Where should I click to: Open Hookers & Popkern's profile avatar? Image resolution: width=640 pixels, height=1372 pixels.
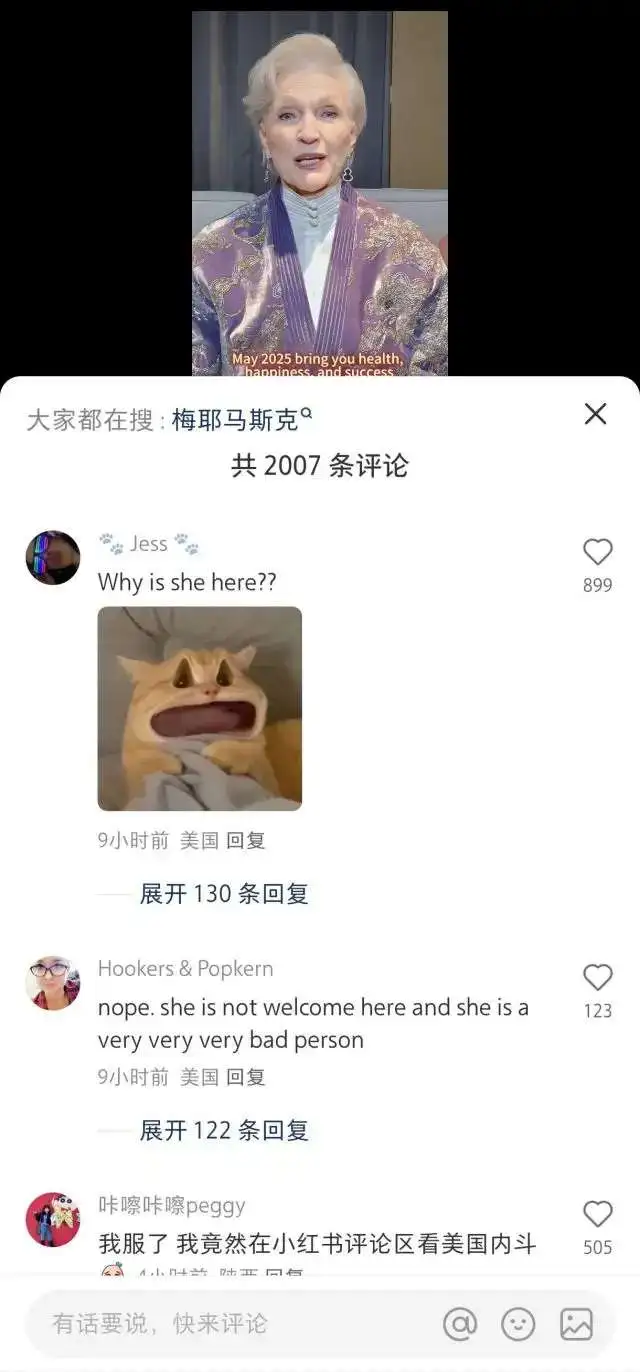52,982
